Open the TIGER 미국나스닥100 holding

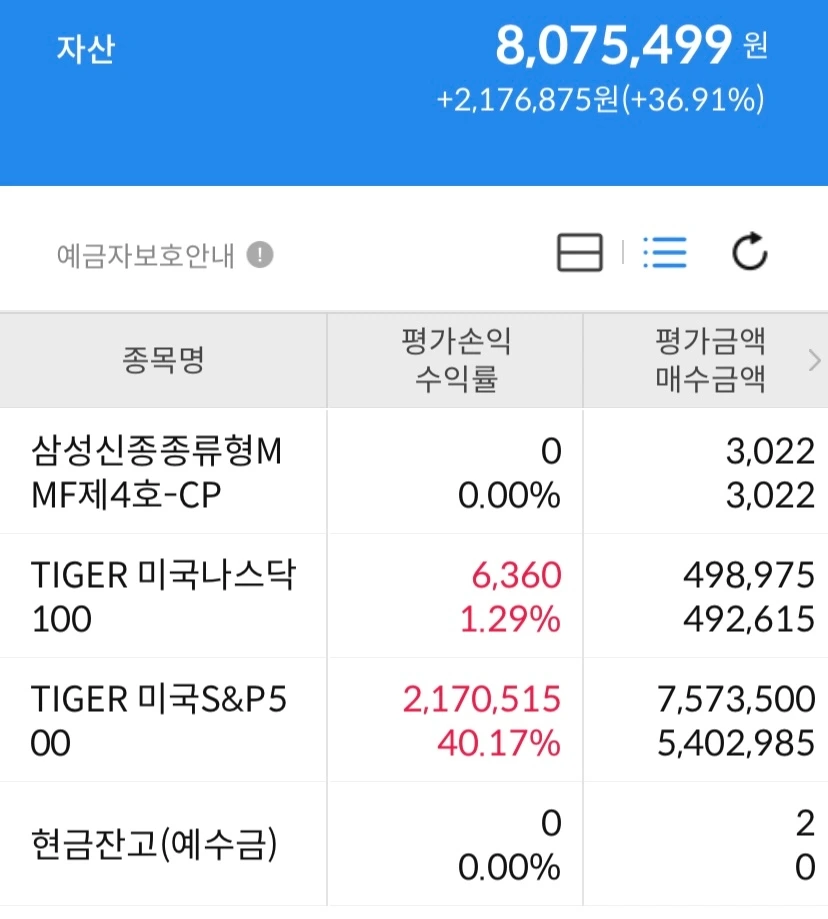tap(414, 596)
